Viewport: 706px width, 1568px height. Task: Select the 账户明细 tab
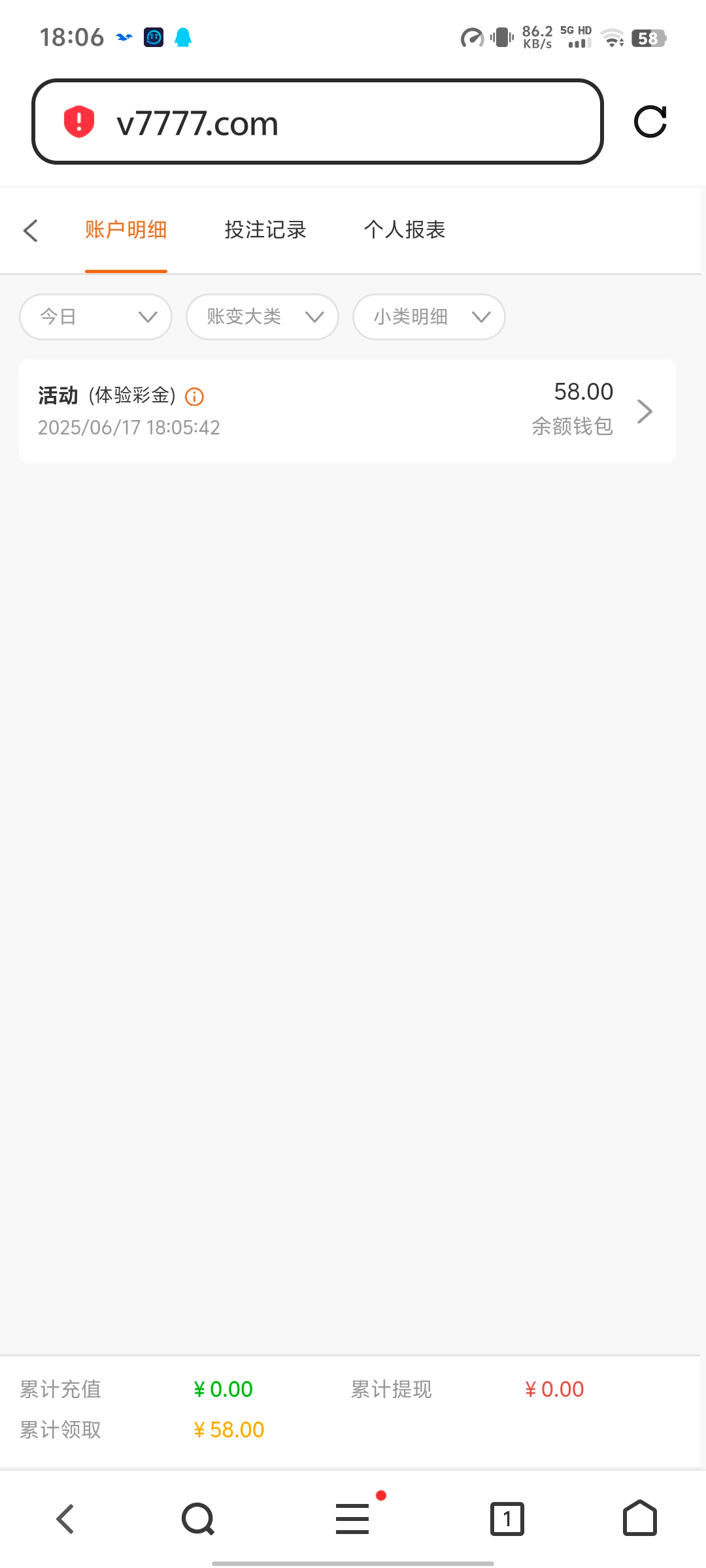126,230
